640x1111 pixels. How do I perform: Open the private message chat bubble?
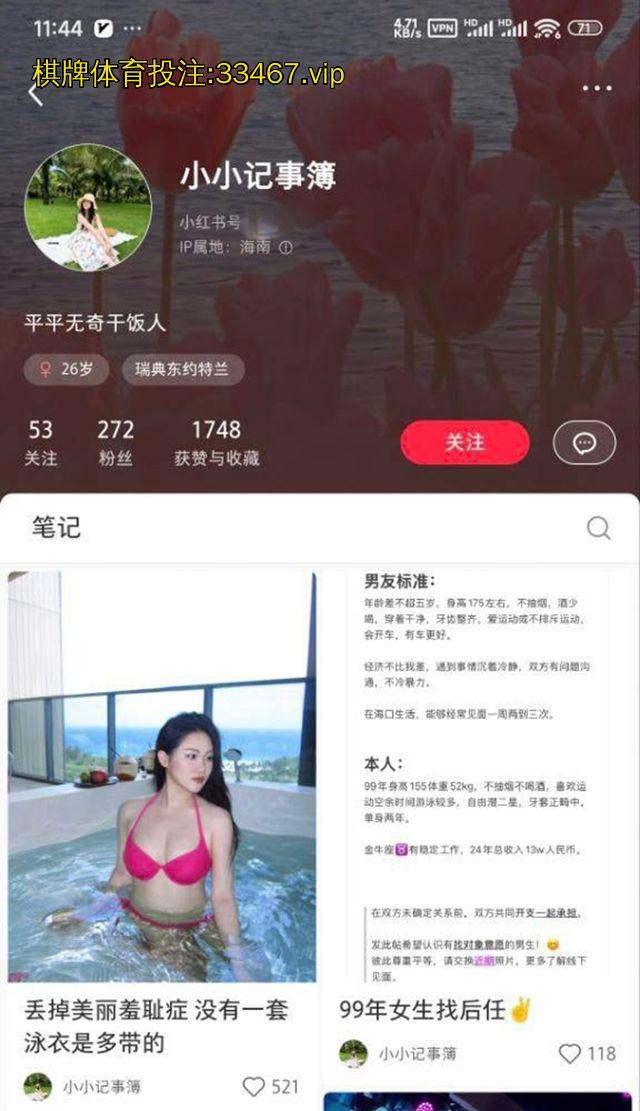point(585,443)
